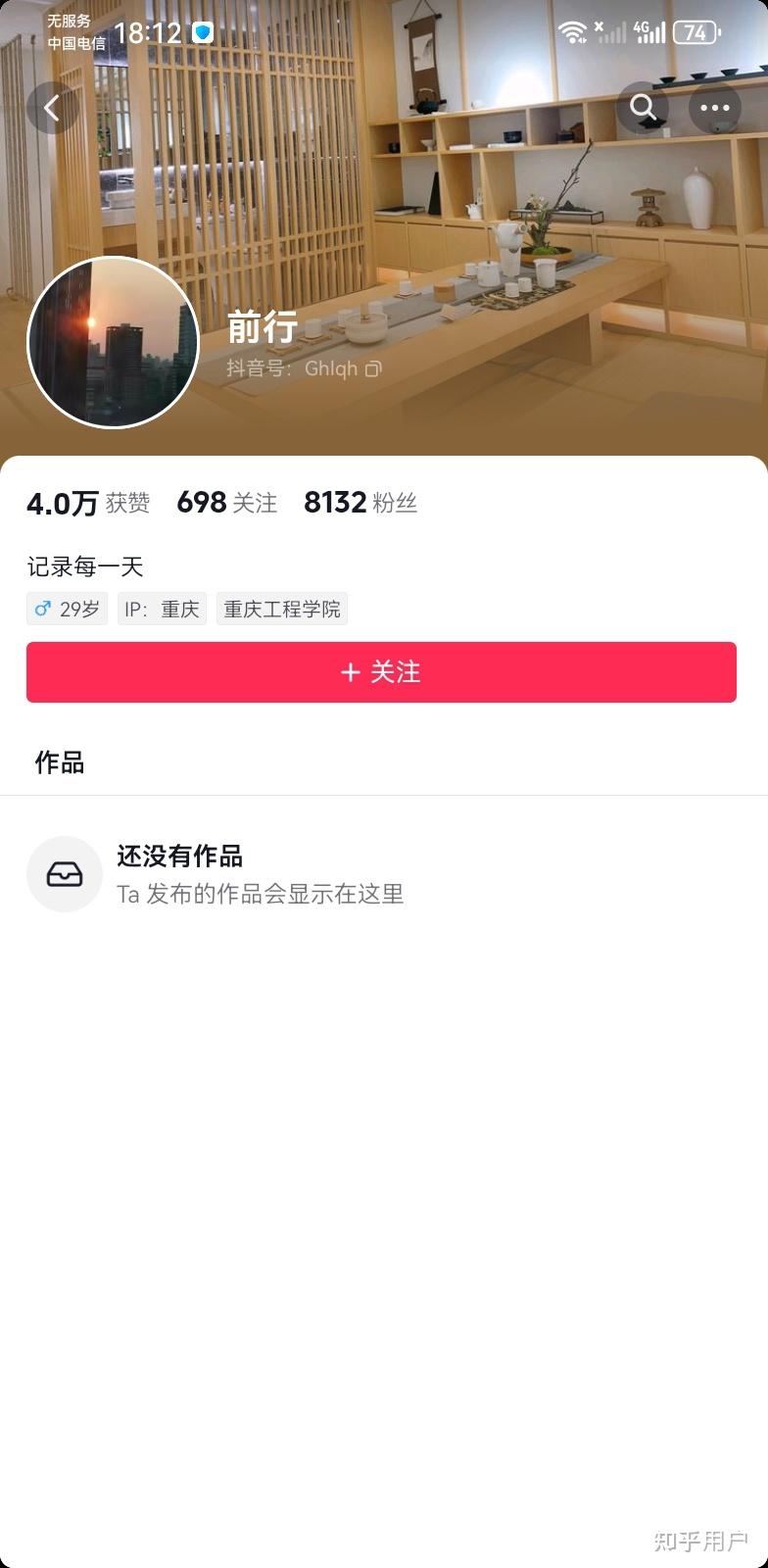Select the 作品 tab
This screenshot has width=768, height=1568.
click(60, 762)
